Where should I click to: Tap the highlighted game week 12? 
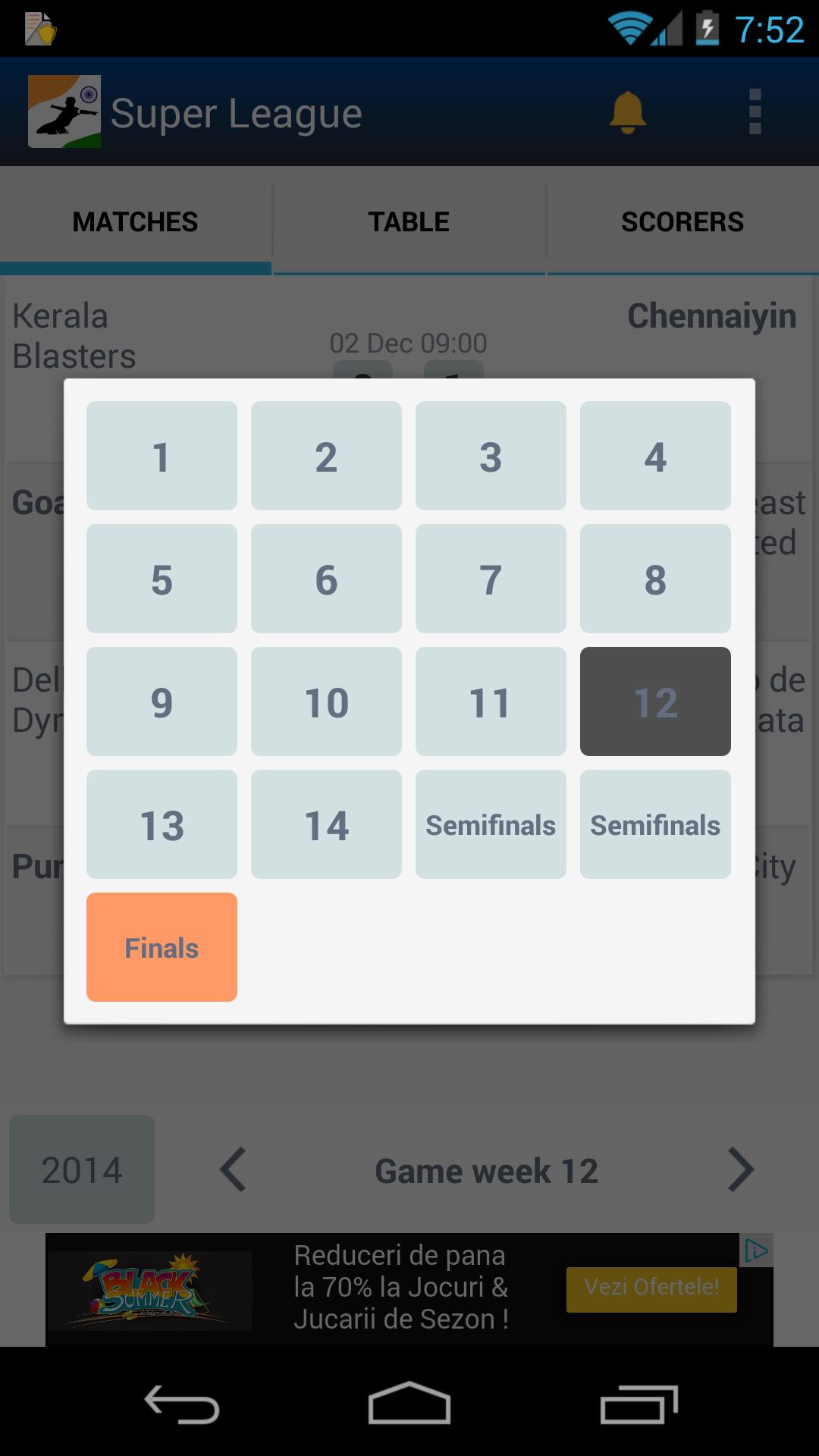(x=655, y=701)
